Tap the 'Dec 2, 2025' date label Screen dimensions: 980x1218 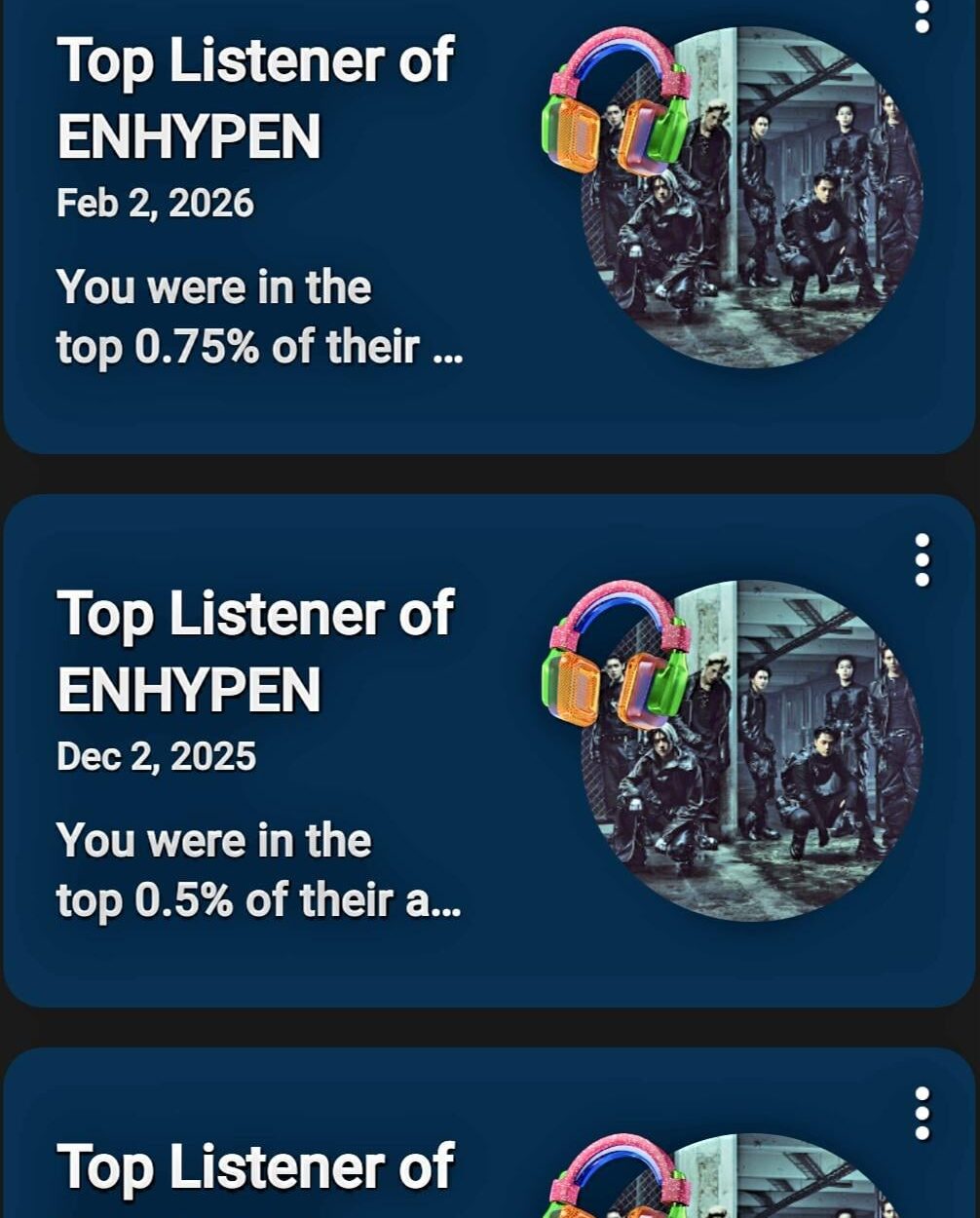click(x=157, y=755)
